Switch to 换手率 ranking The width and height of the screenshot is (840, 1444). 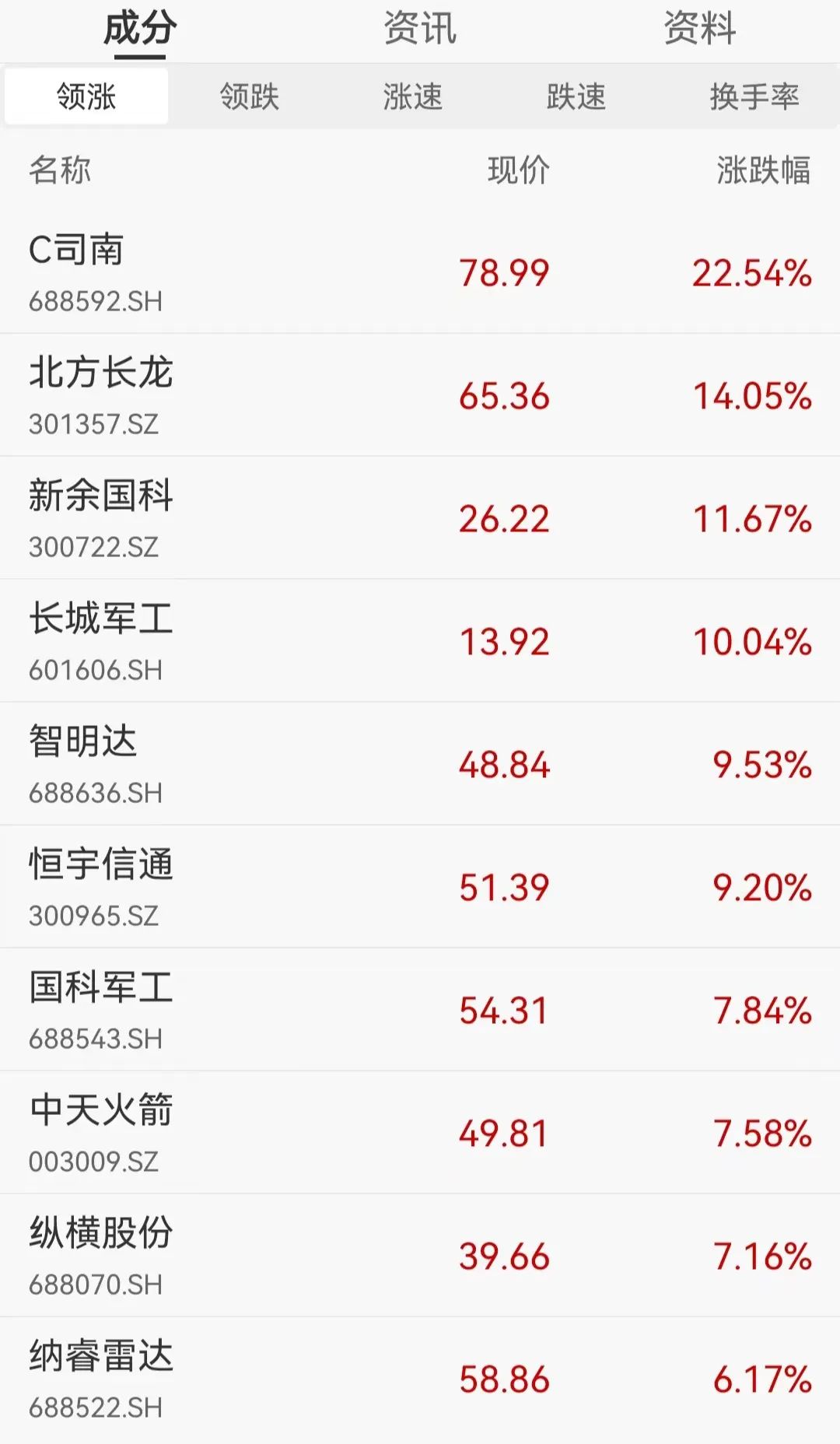tap(754, 96)
